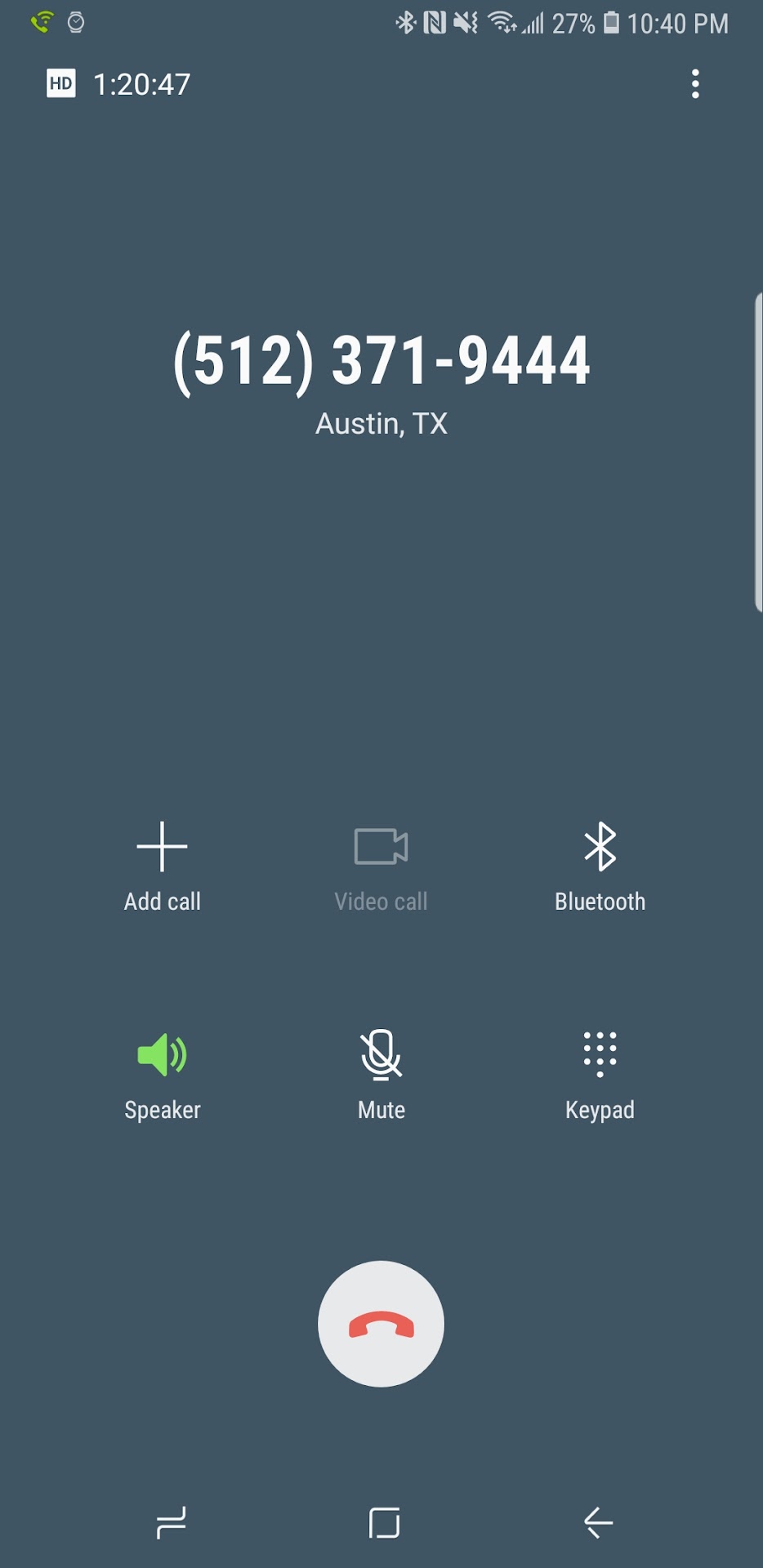Open the three-dot overflow menu
Screen dimensions: 763x1568
tap(695, 84)
